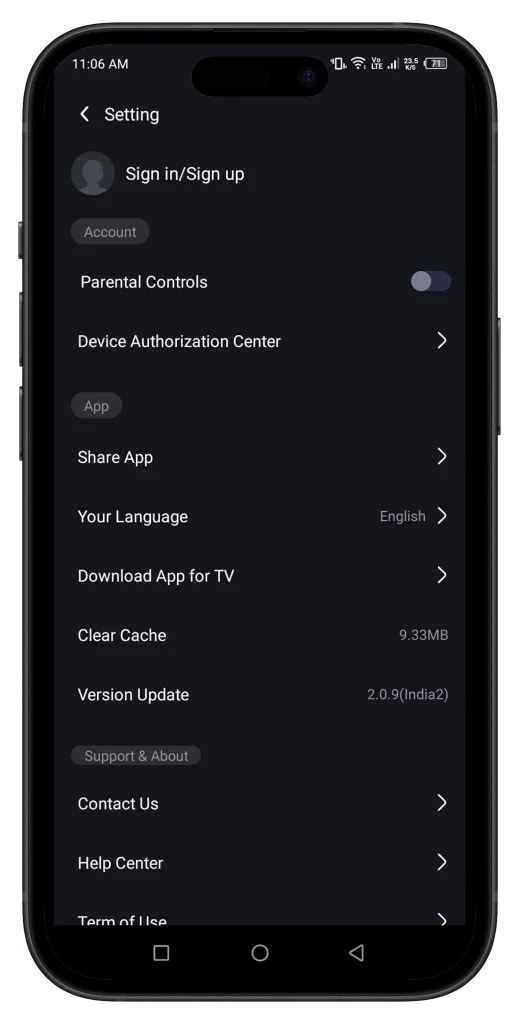
Task: Go back using the Setting arrow
Action: coord(84,114)
